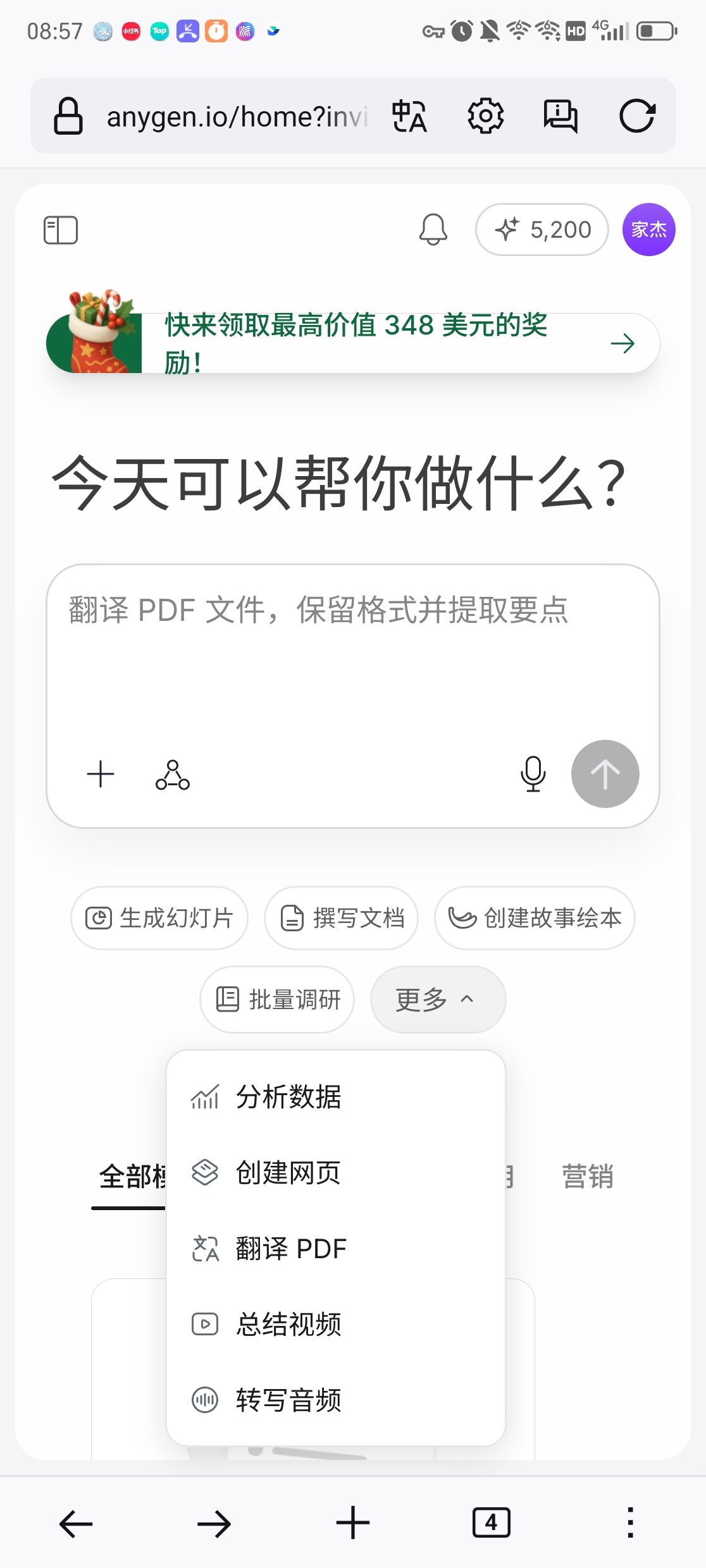Select 翻译 PDF in the menu
This screenshot has height=1568, width=706.
291,1249
